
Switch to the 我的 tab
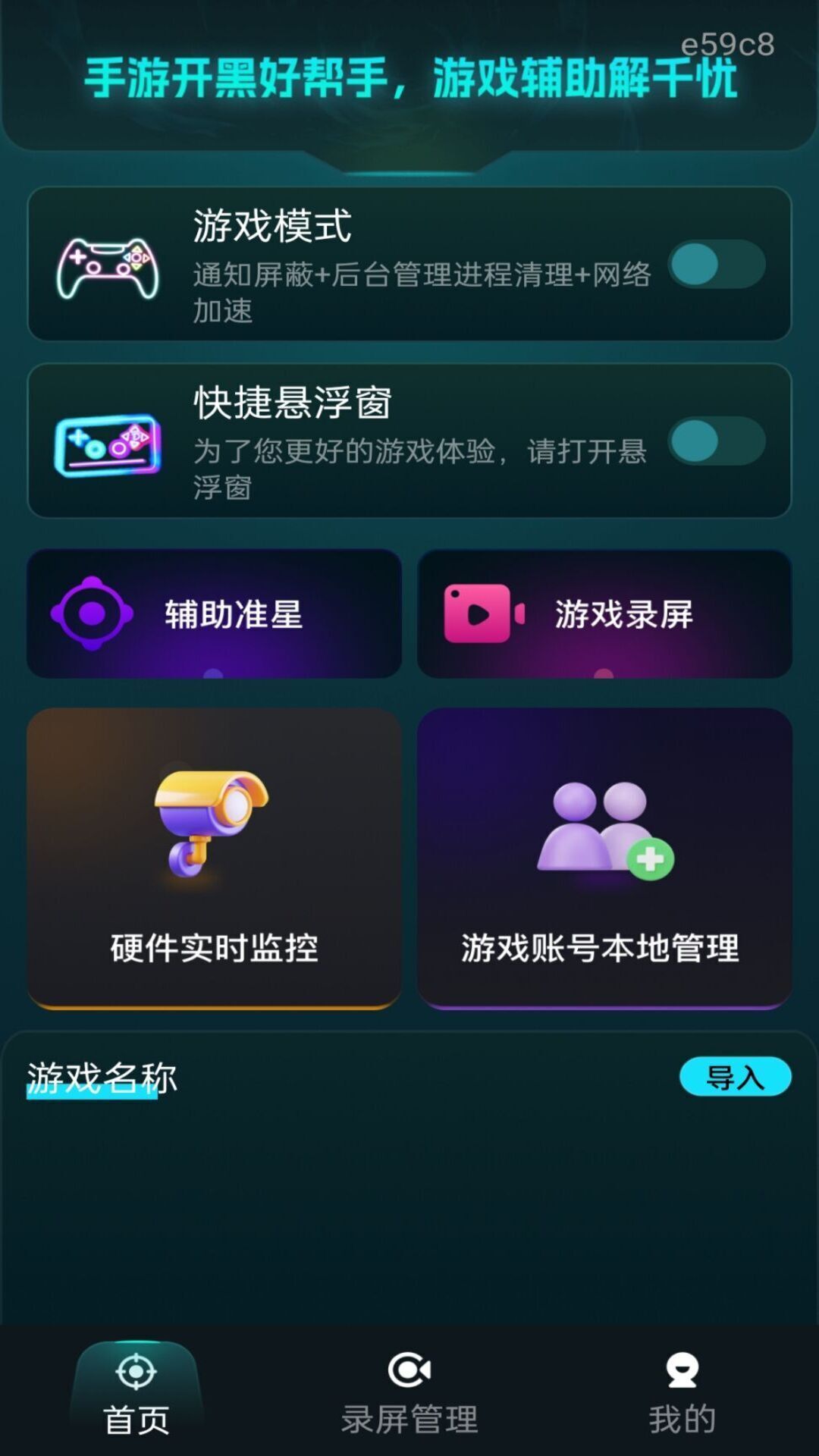(x=682, y=1395)
